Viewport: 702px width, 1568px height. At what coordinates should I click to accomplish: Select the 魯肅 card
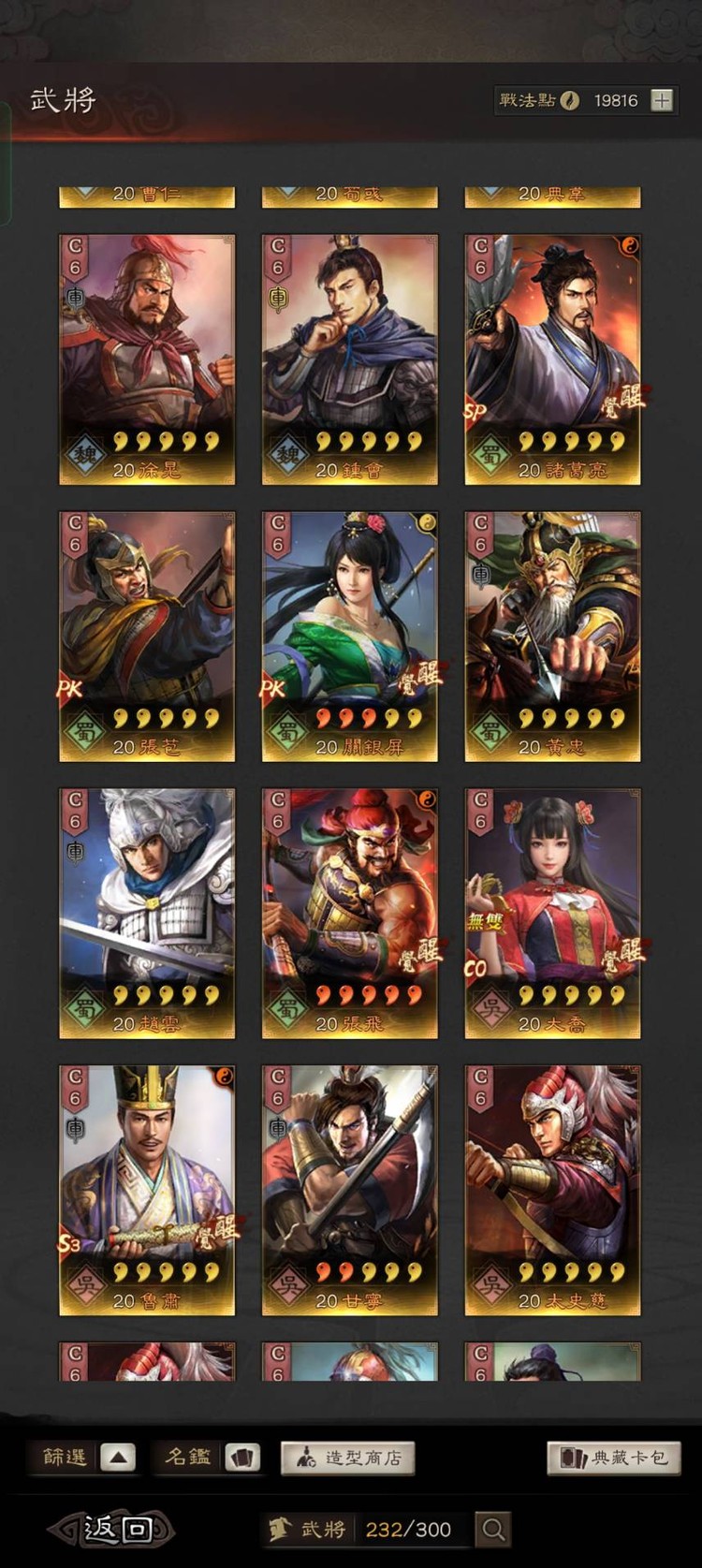pos(147,1190)
